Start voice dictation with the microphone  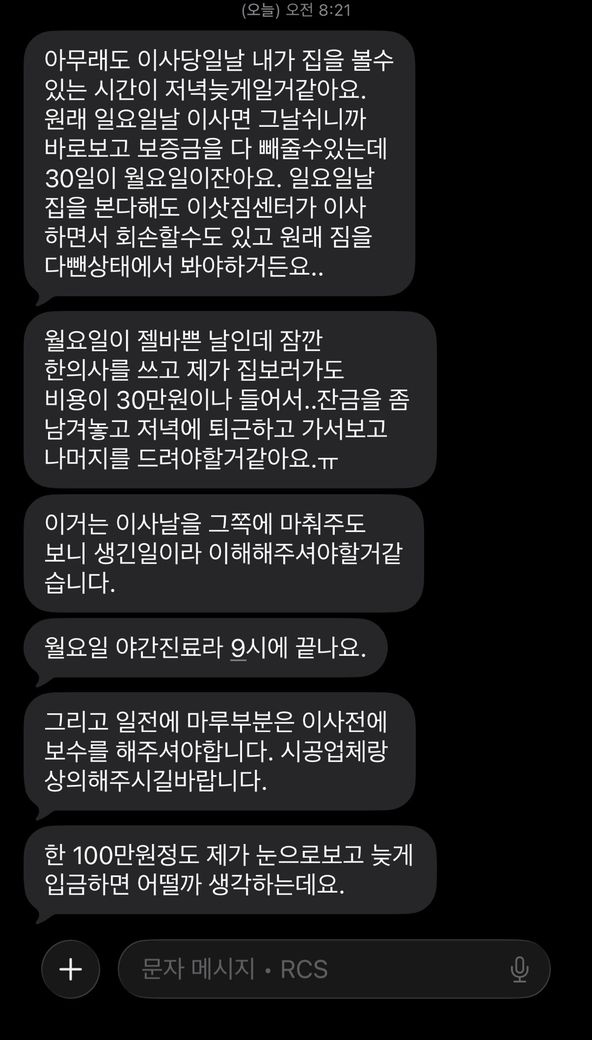point(519,970)
